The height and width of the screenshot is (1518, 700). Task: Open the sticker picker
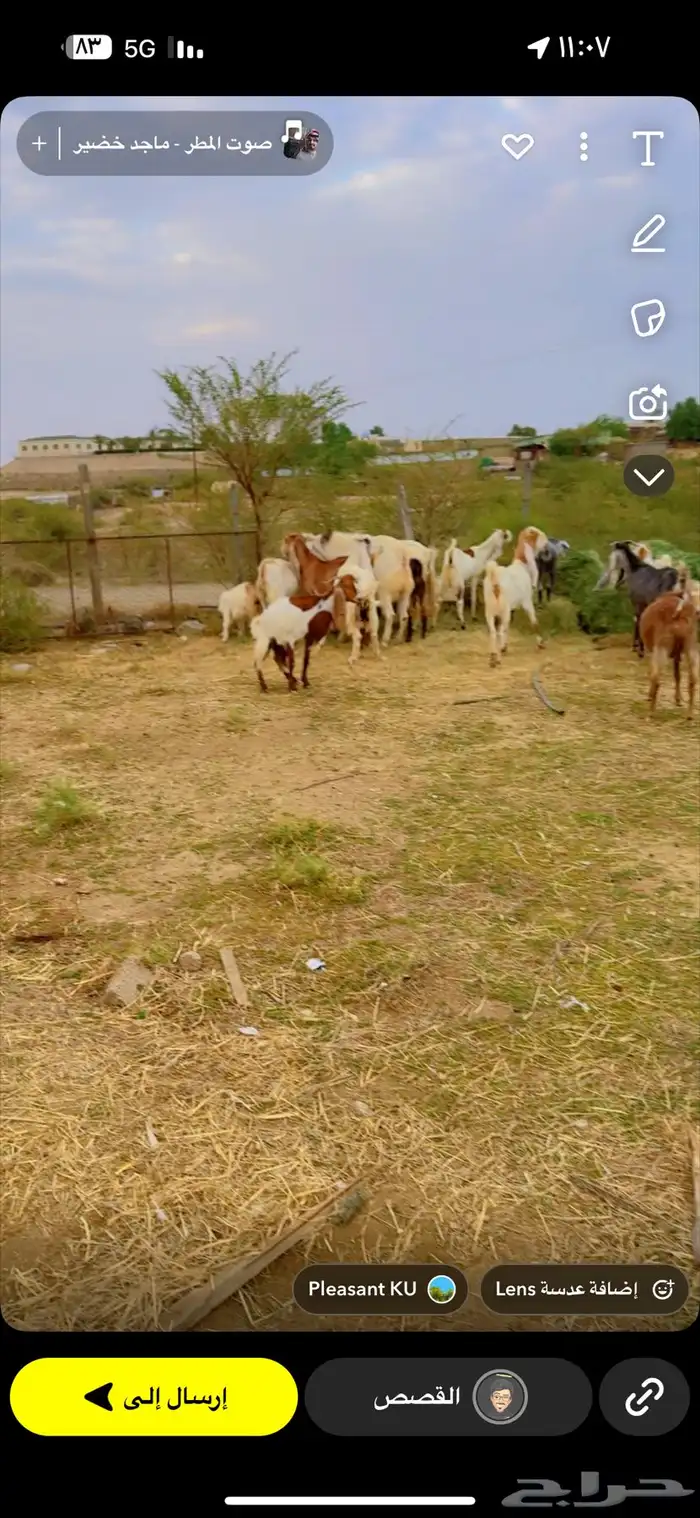coord(648,319)
